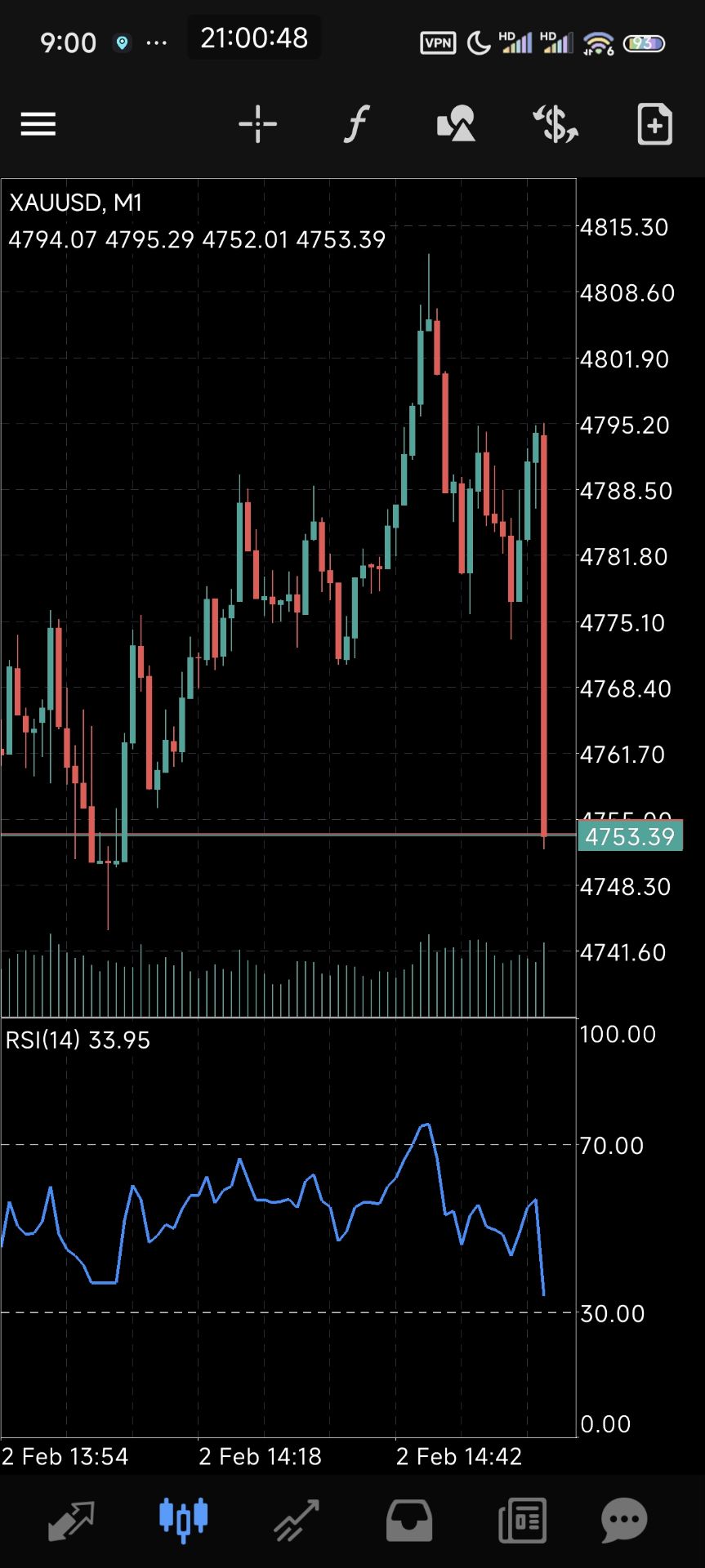The height and width of the screenshot is (1568, 705).
Task: Change the symbol via dollar icon
Action: [x=556, y=124]
